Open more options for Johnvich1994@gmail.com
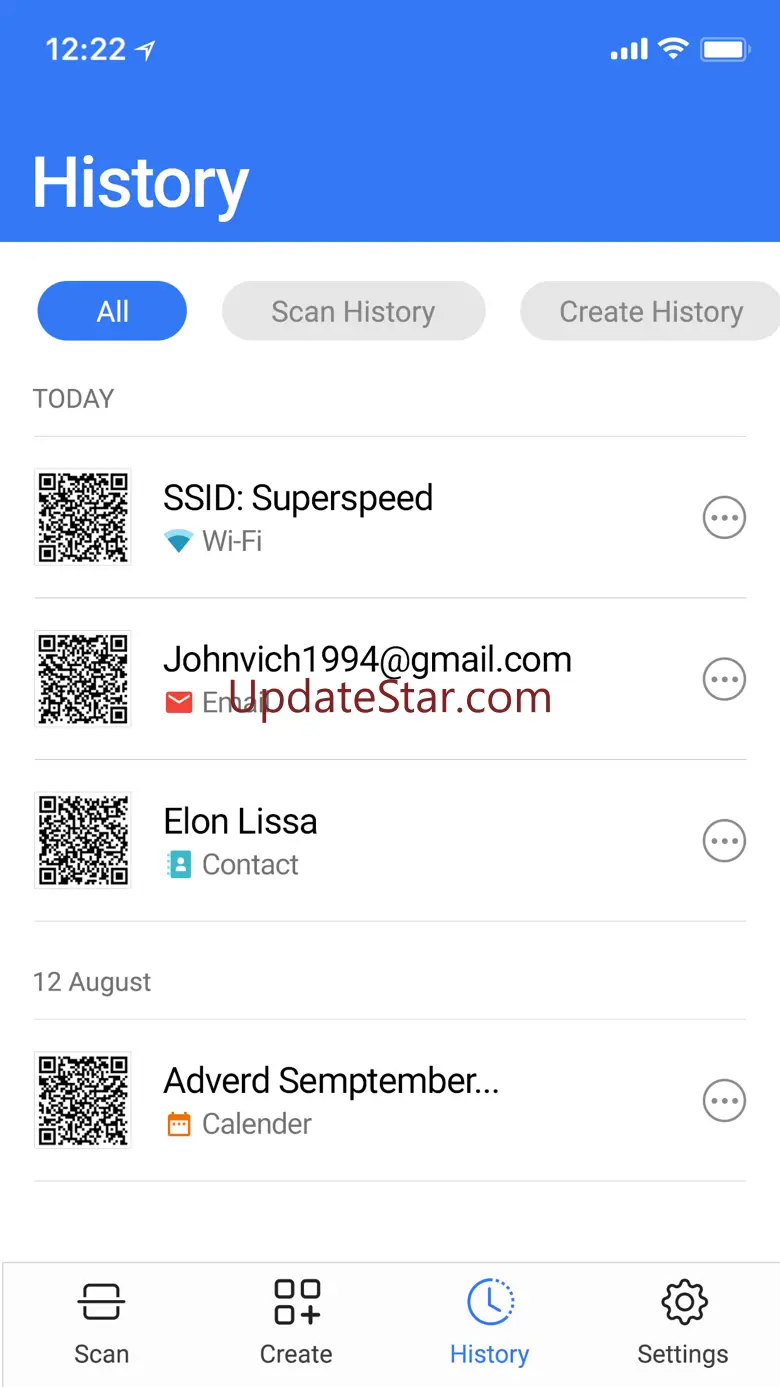780x1387 pixels. pyautogui.click(x=724, y=679)
